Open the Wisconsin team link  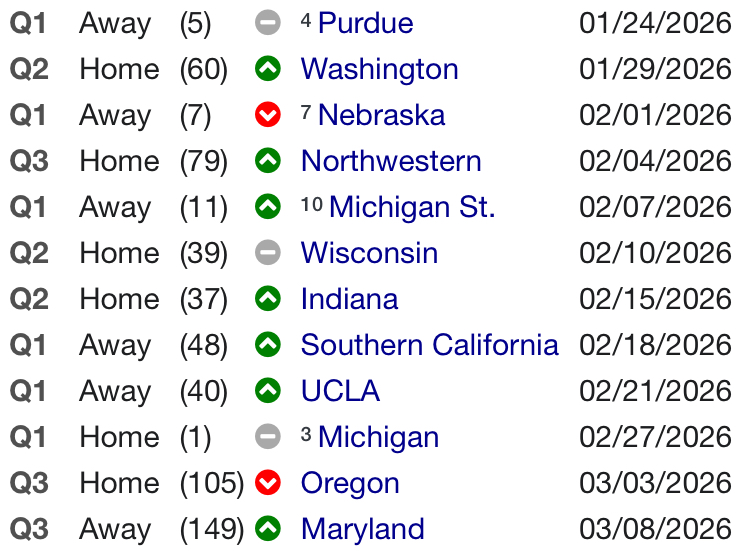[x=369, y=253]
